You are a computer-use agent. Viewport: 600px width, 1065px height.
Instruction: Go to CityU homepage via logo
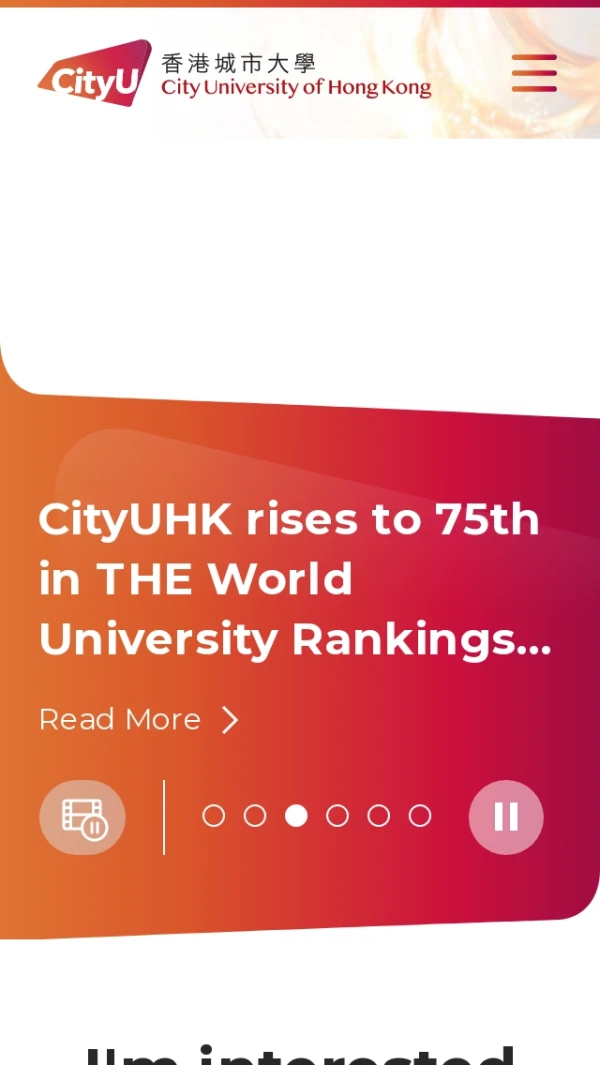[x=234, y=73]
